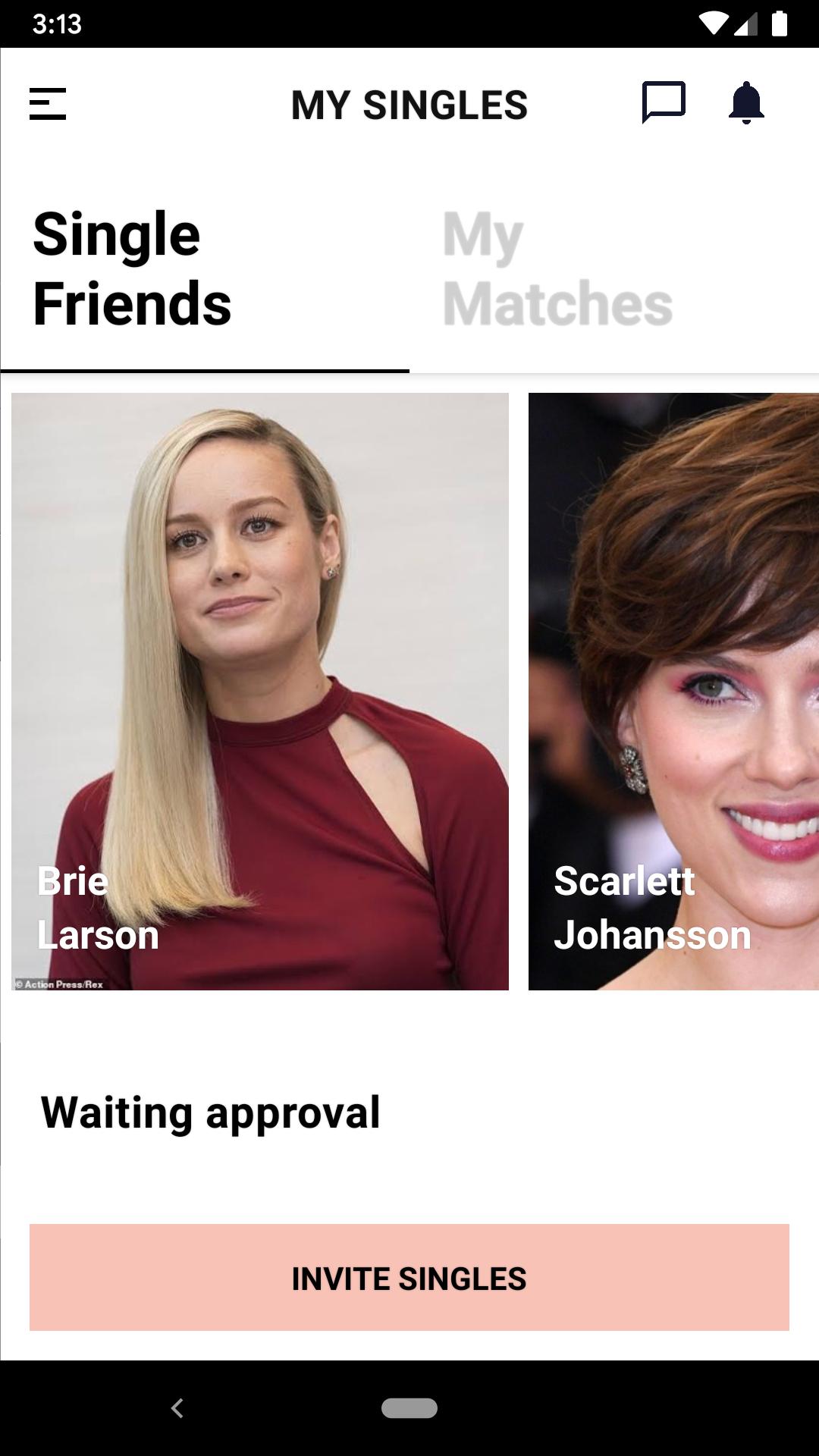Screen dimensions: 819x1456
Task: Open the Scarlett Johansson profile card
Action: tap(673, 691)
